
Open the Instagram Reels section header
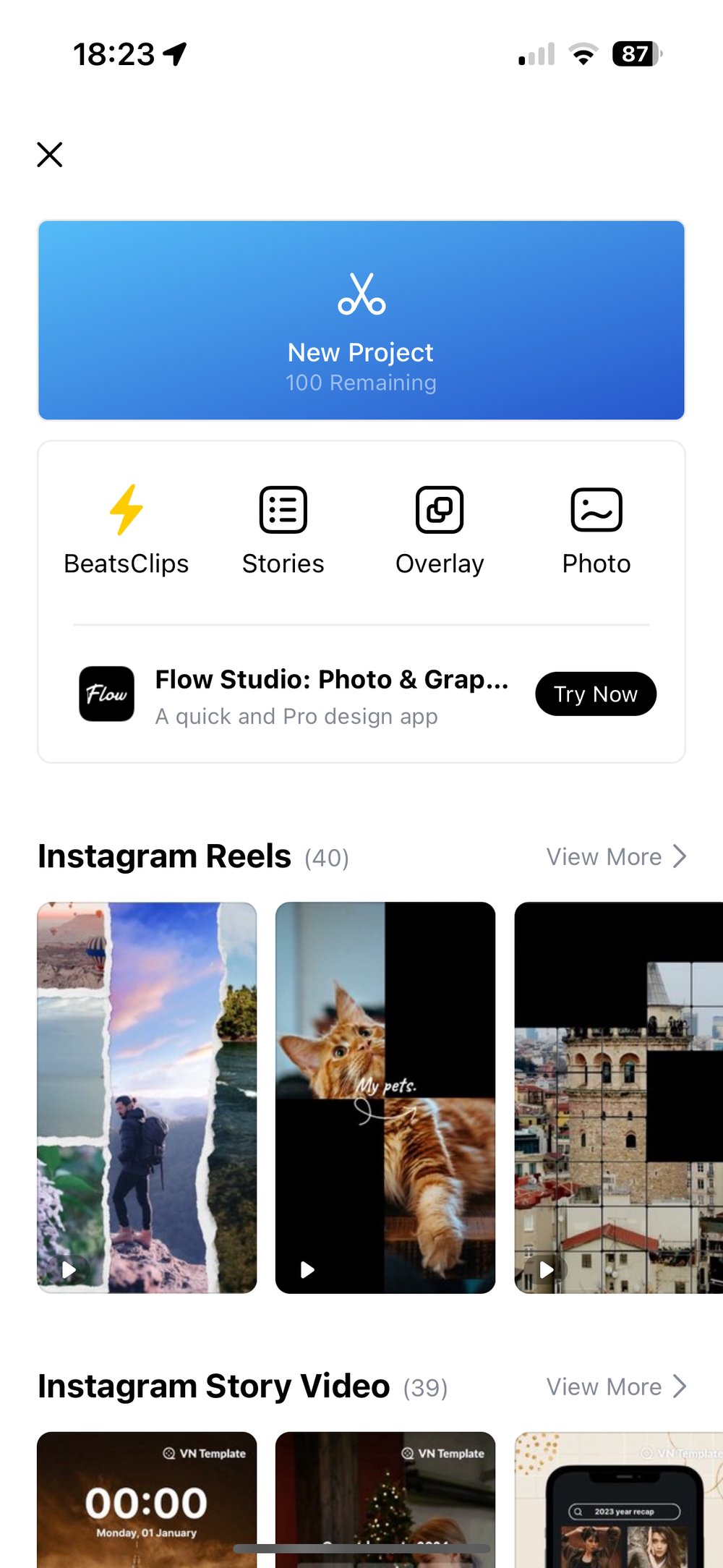pos(164,856)
